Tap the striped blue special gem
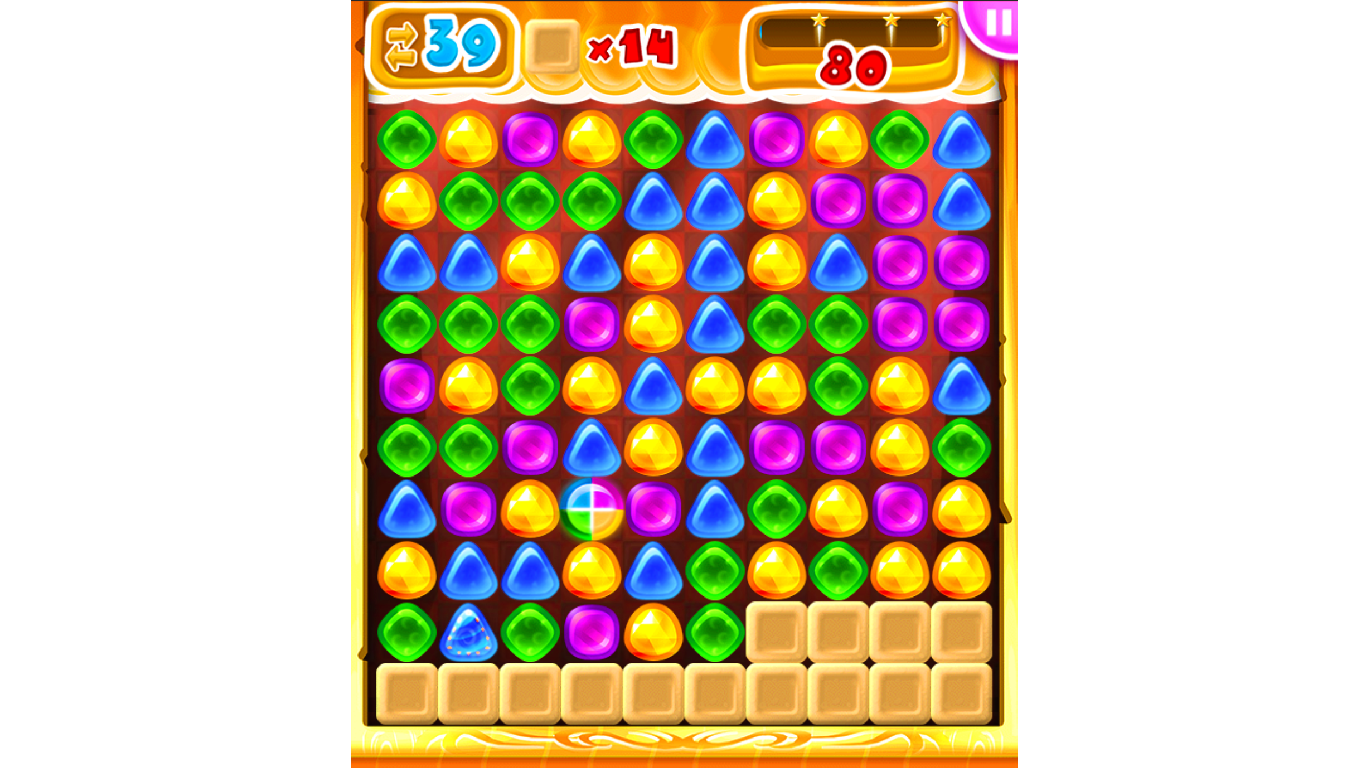 coord(468,633)
